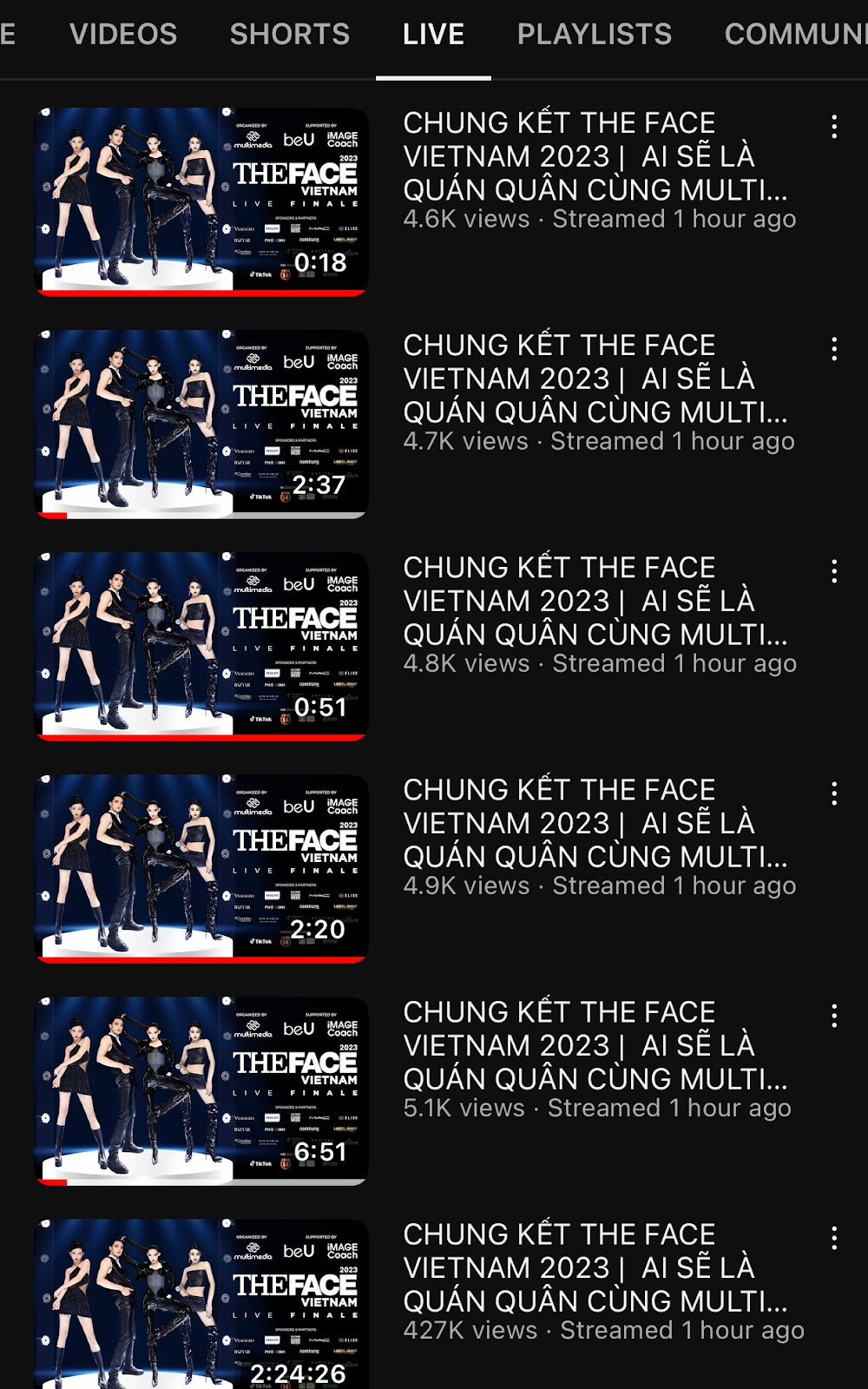Play the 0:18 stream video
The width and height of the screenshot is (868, 1389).
(201, 201)
